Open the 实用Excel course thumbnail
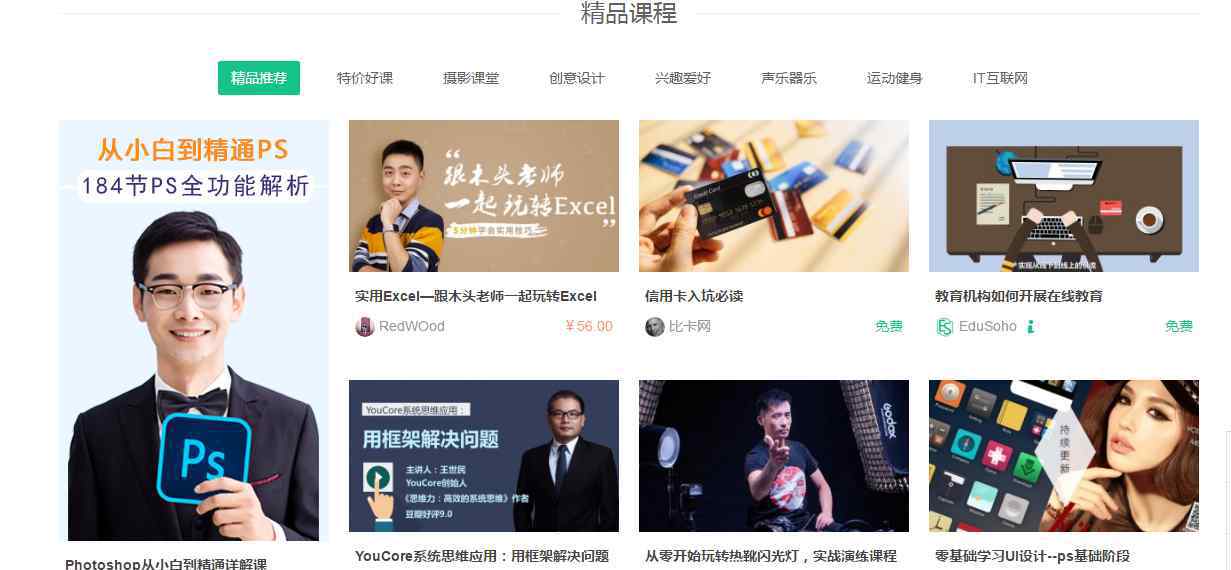Viewport: 1231px width, 570px height. tap(484, 196)
